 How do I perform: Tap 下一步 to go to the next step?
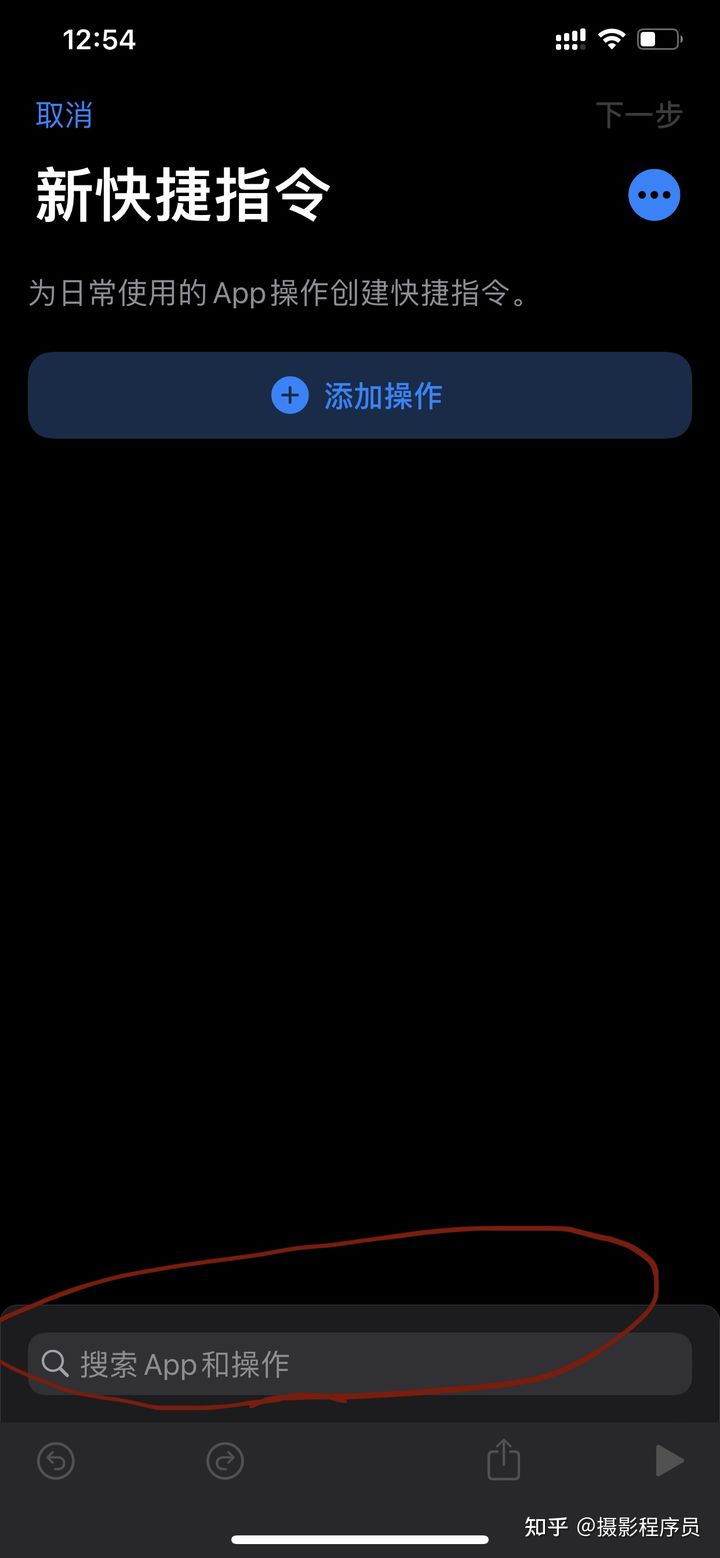pos(638,115)
